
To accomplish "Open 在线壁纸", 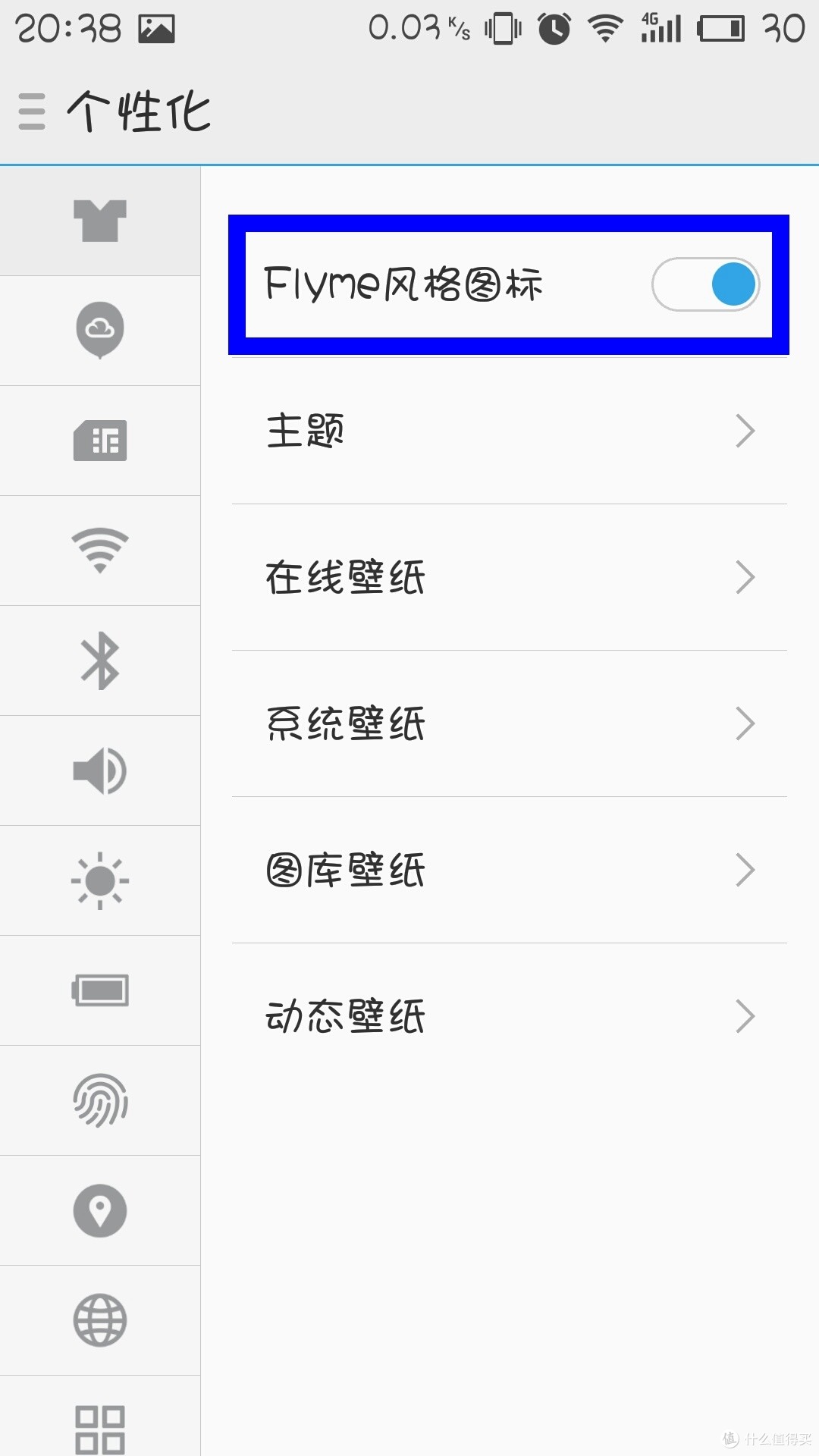I will point(510,577).
